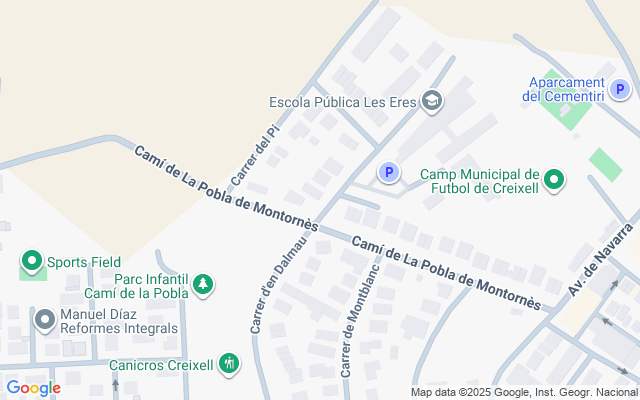Select parking pin near Carrer d'en Dalmau
Viewport: 640px width, 400px height.
(388, 173)
